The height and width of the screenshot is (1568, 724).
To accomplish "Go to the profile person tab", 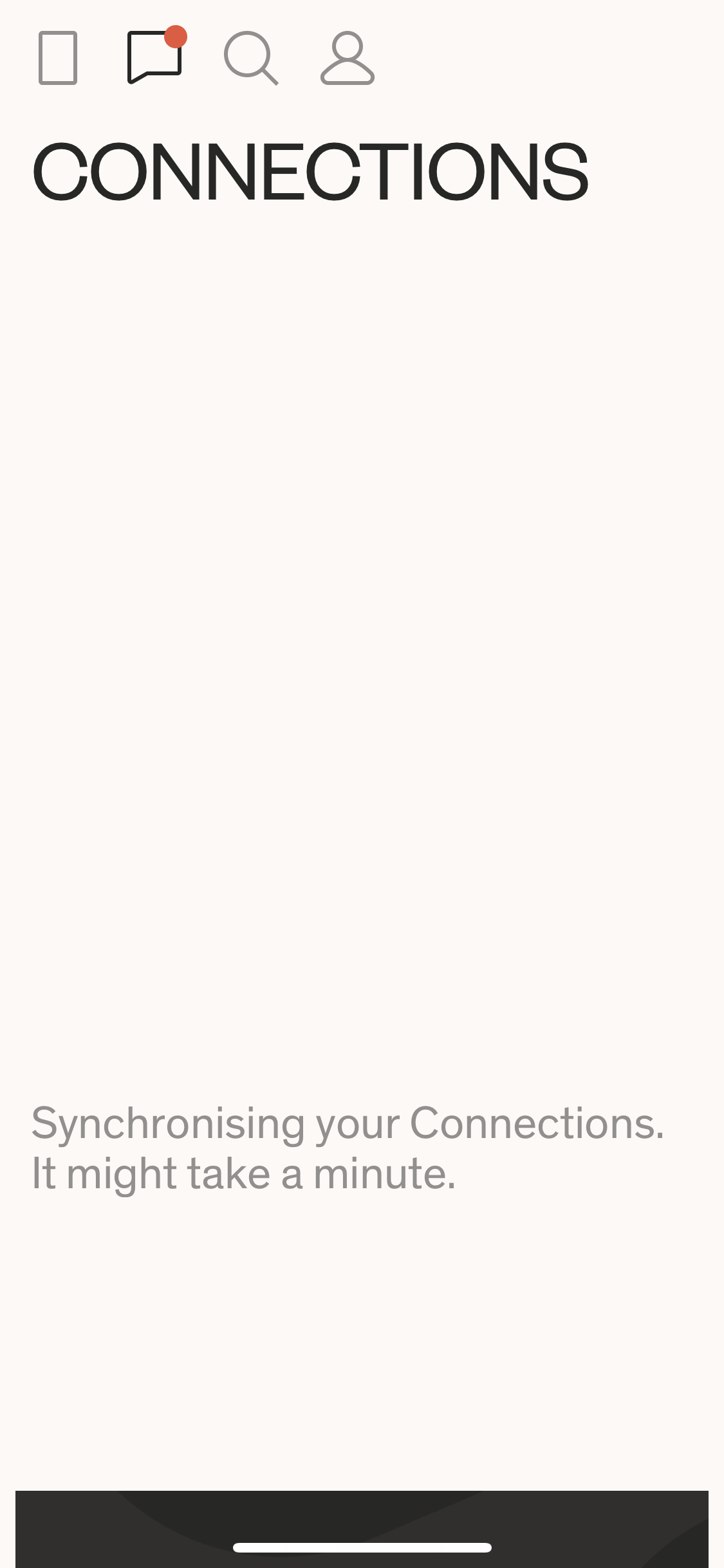I will 348,58.
